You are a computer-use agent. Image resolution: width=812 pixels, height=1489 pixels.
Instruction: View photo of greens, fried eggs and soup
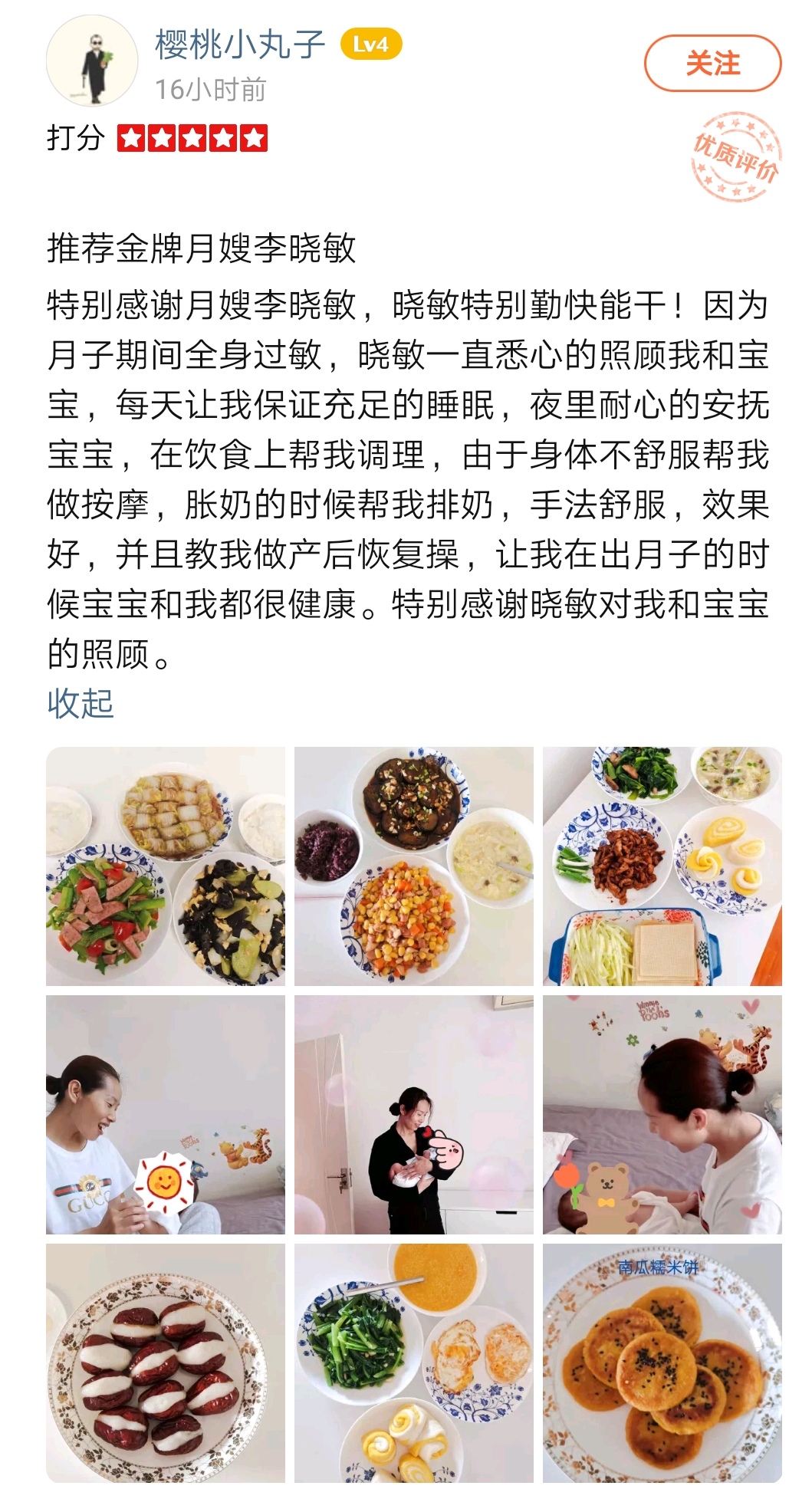[x=414, y=1362]
